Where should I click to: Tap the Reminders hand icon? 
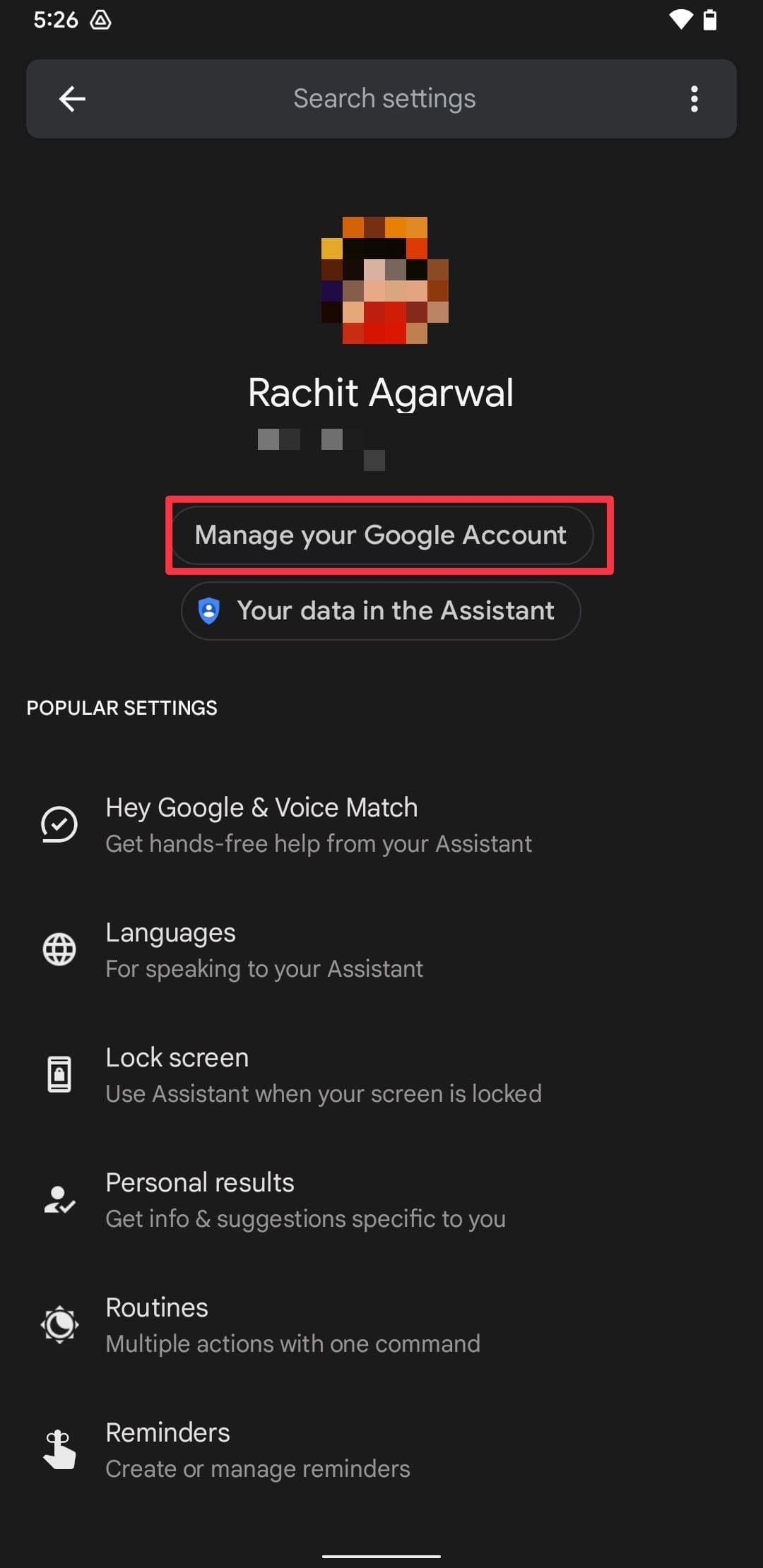click(x=59, y=1449)
